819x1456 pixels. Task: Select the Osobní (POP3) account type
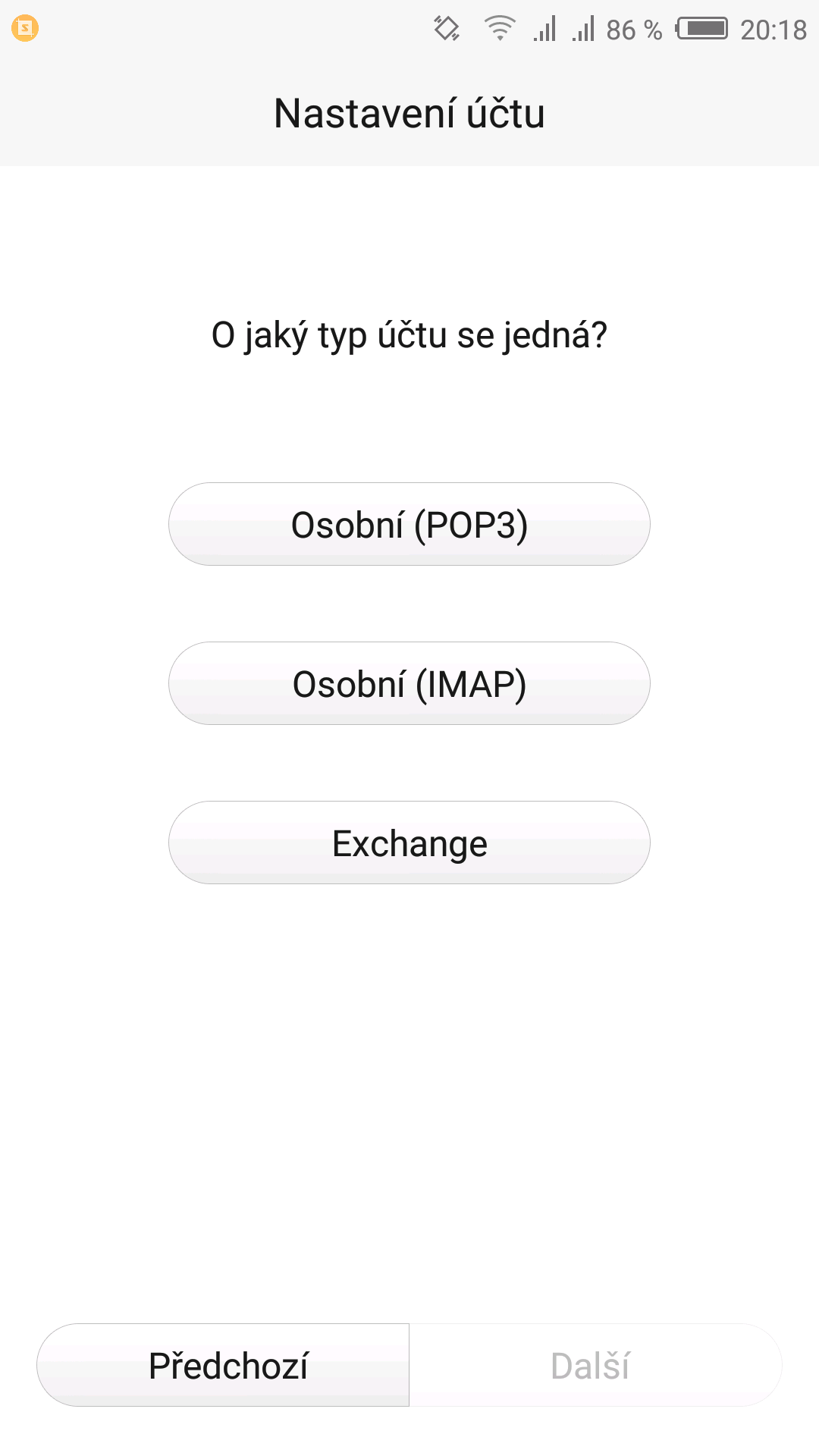click(409, 525)
